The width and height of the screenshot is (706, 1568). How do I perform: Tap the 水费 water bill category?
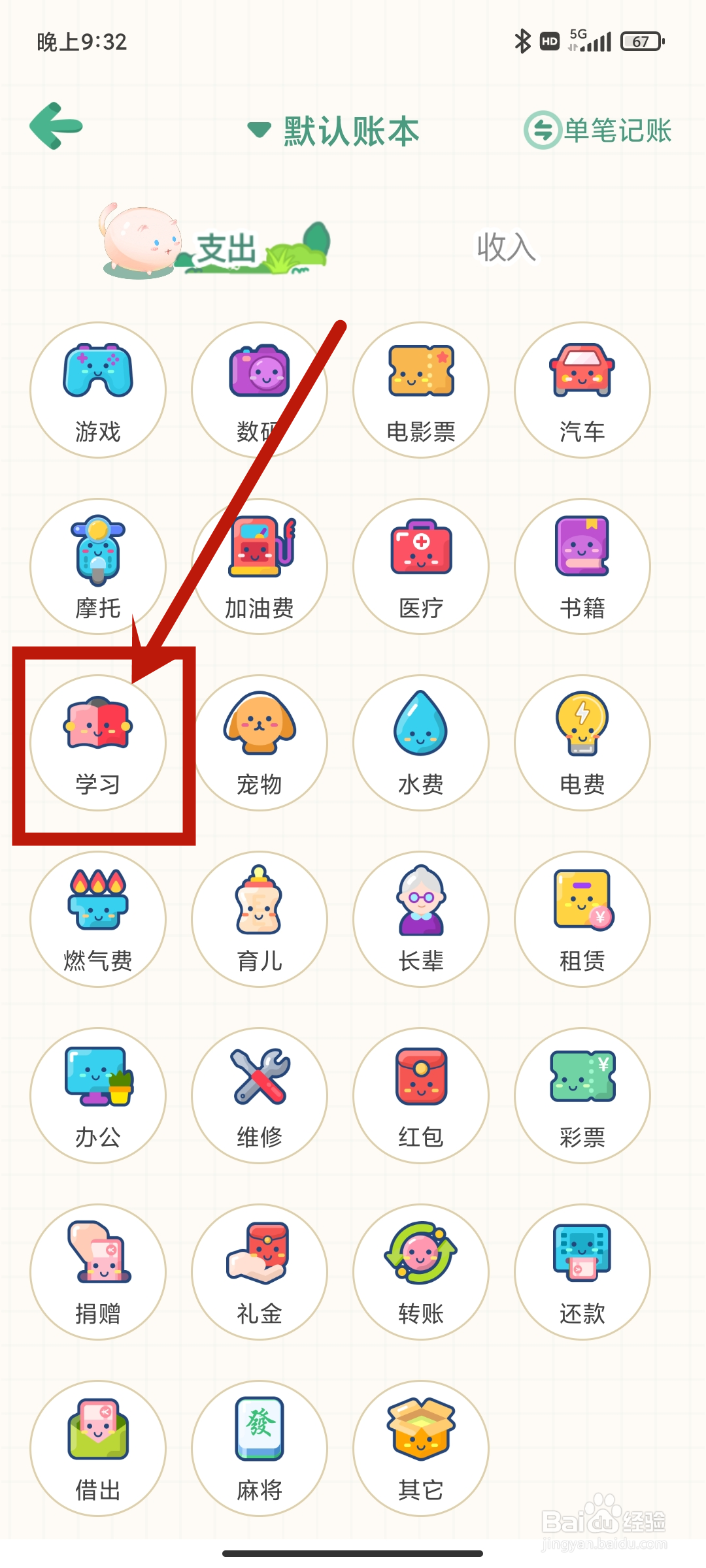[420, 742]
